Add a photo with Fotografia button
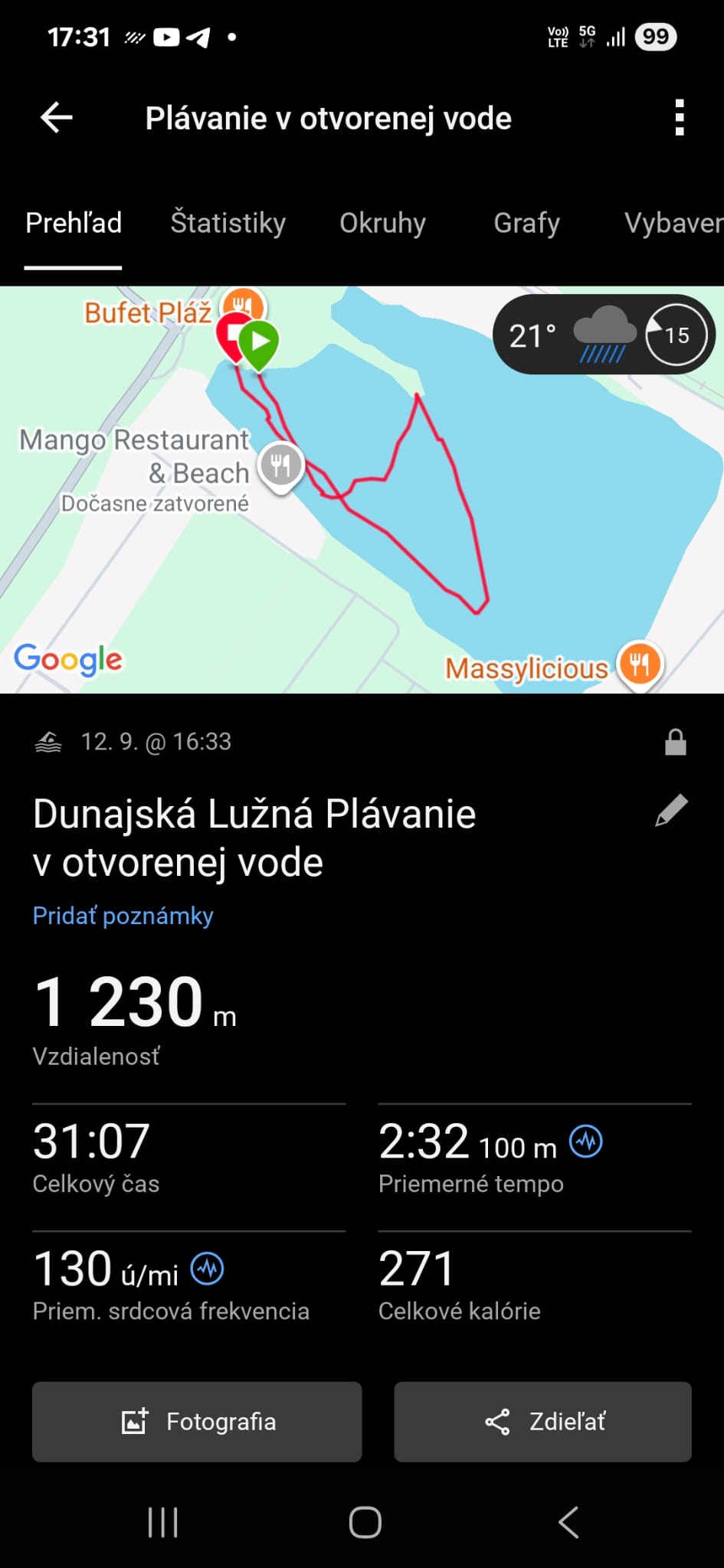Screen dimensions: 724x1568 pyautogui.click(x=197, y=1422)
